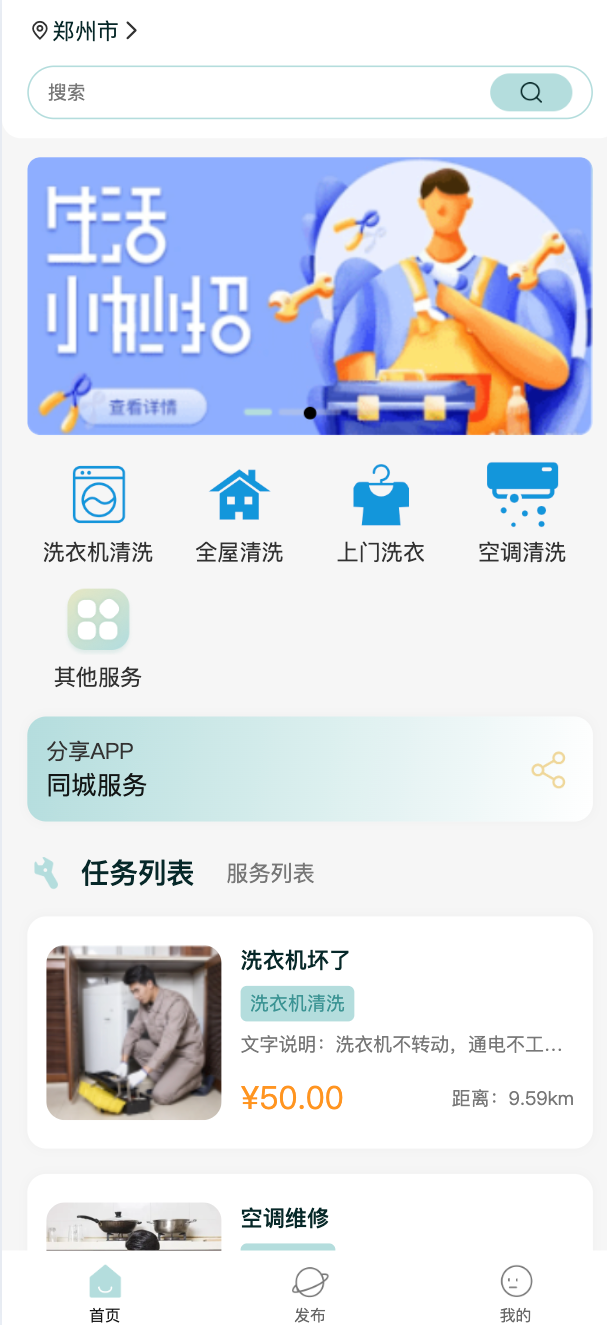Tap the 搜索 search input field
Viewport: 608px width, 1326px height.
click(260, 93)
